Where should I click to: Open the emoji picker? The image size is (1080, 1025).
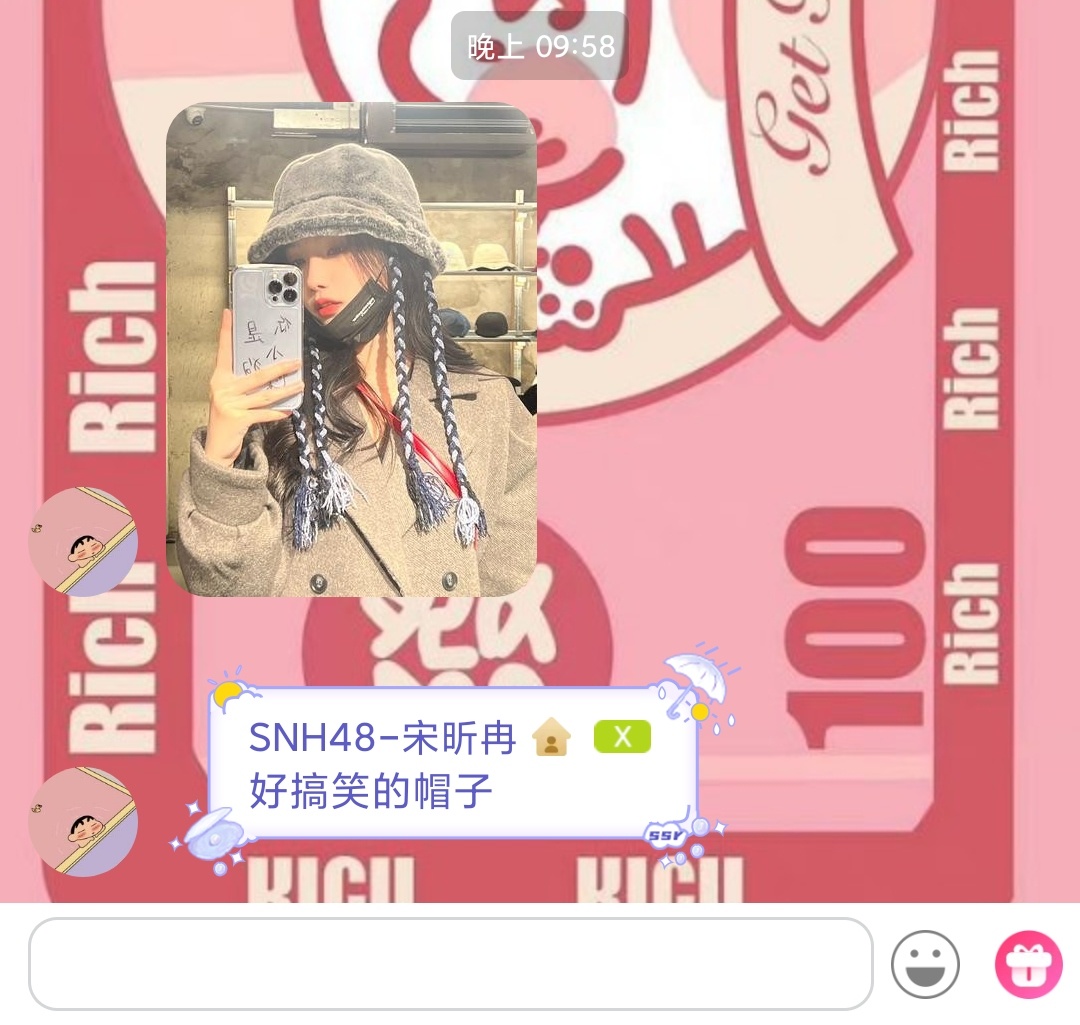pos(925,964)
